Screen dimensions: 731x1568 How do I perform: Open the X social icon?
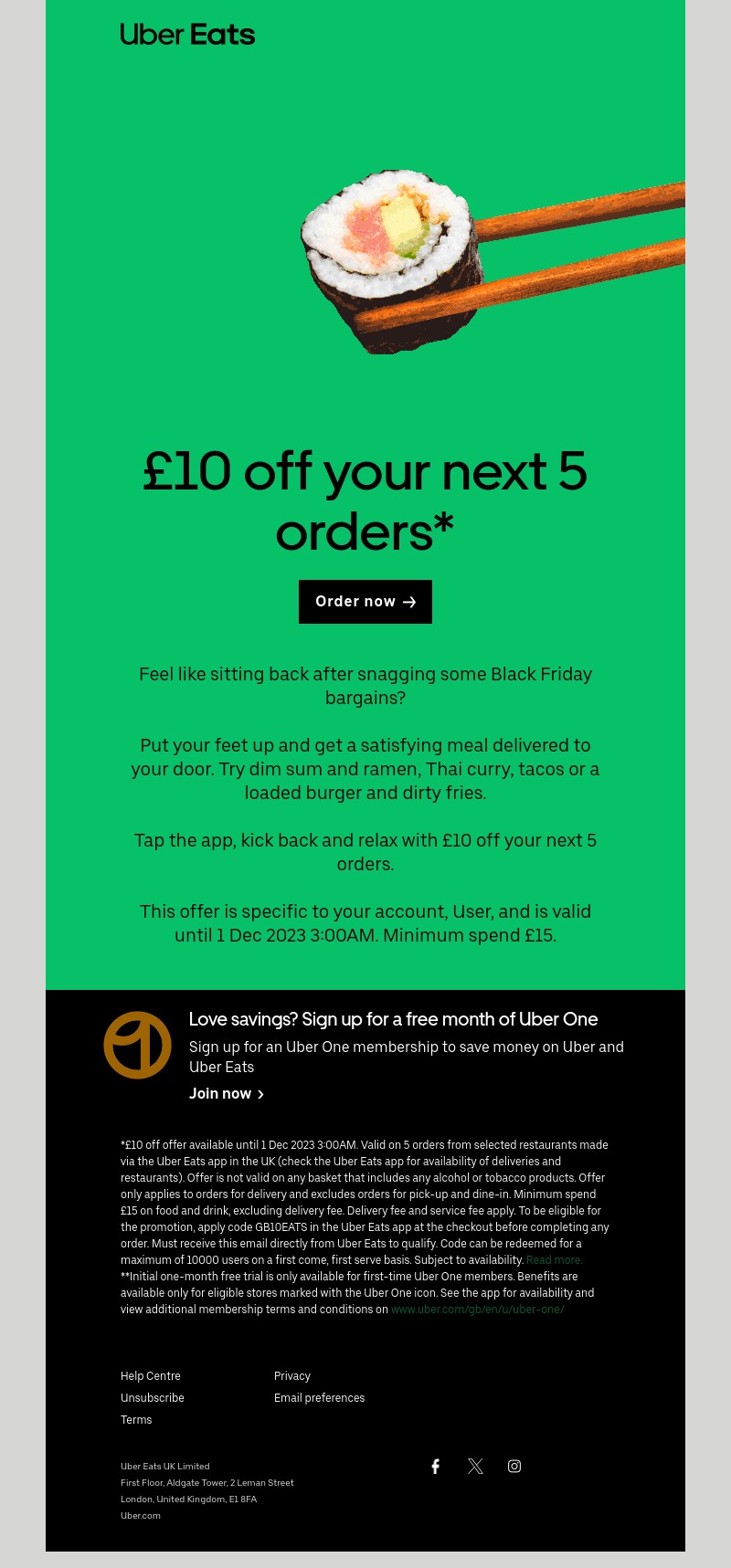pyautogui.click(x=475, y=1467)
